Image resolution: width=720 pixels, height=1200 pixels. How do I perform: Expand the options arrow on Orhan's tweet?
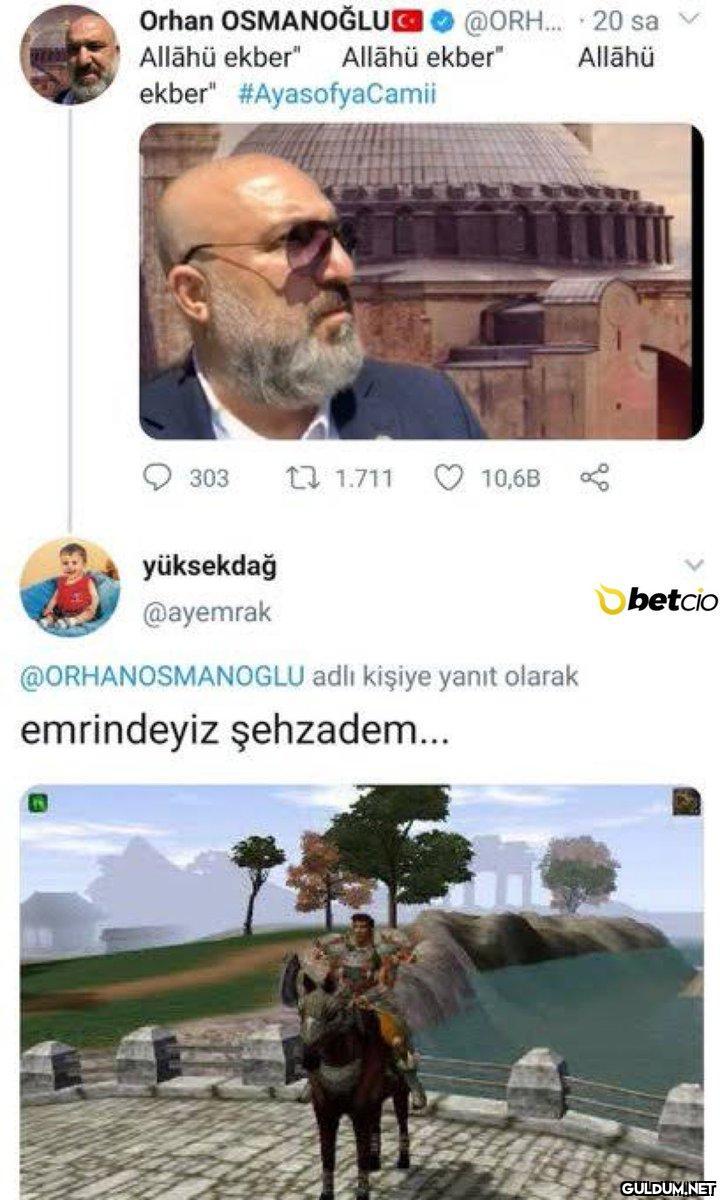coord(687,19)
